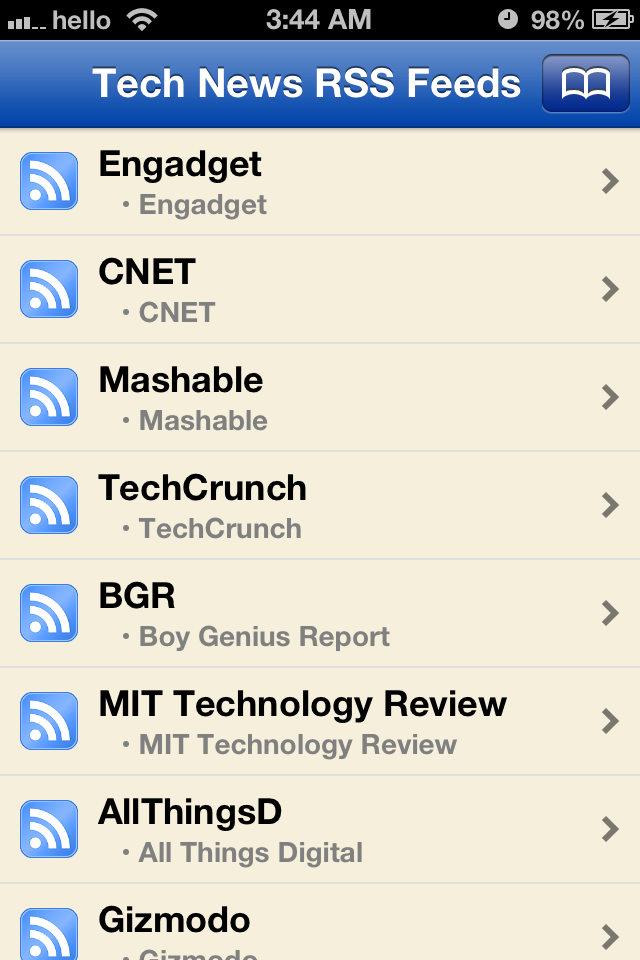This screenshot has width=640, height=960.
Task: Open the TechCrunch feed
Action: [320, 506]
